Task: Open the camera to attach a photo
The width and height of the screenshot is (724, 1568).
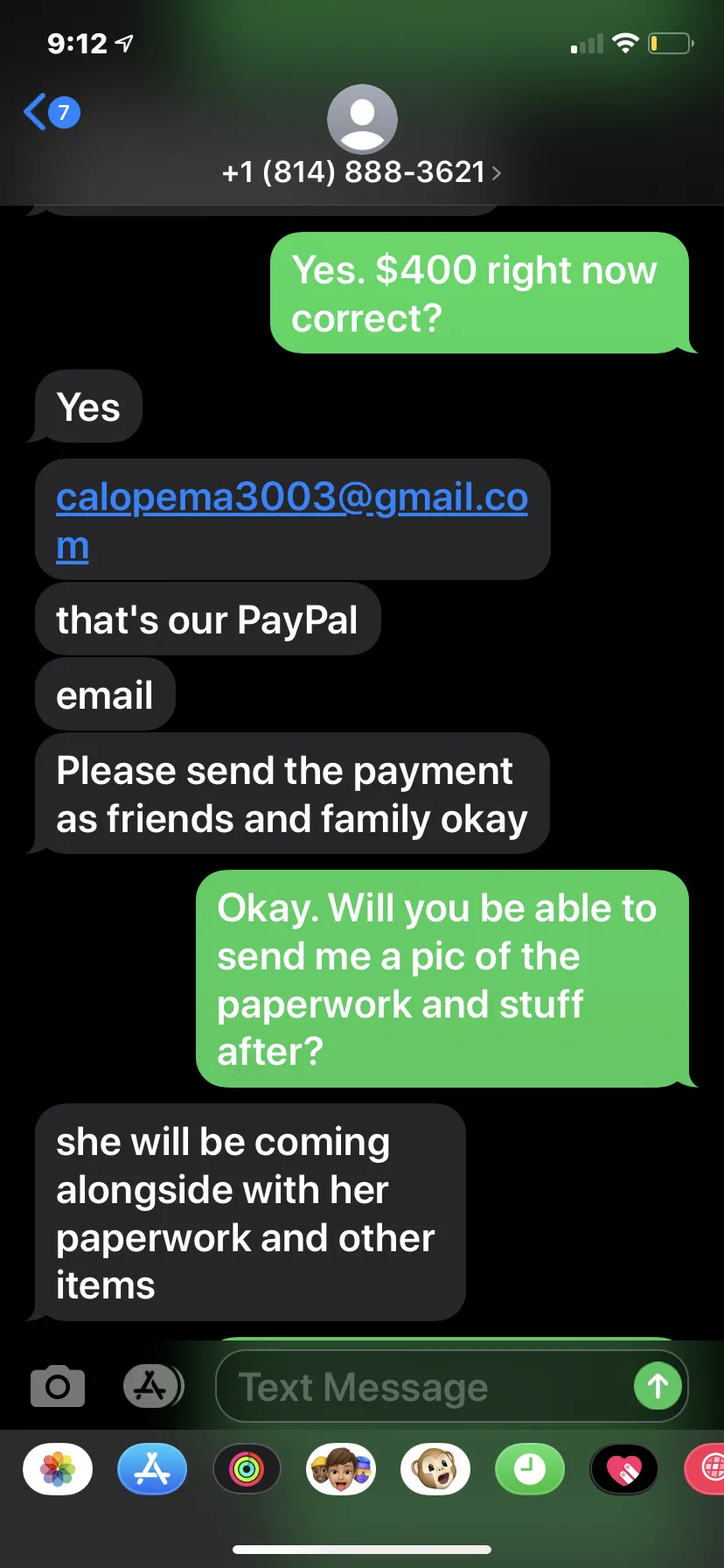Action: point(58,1386)
